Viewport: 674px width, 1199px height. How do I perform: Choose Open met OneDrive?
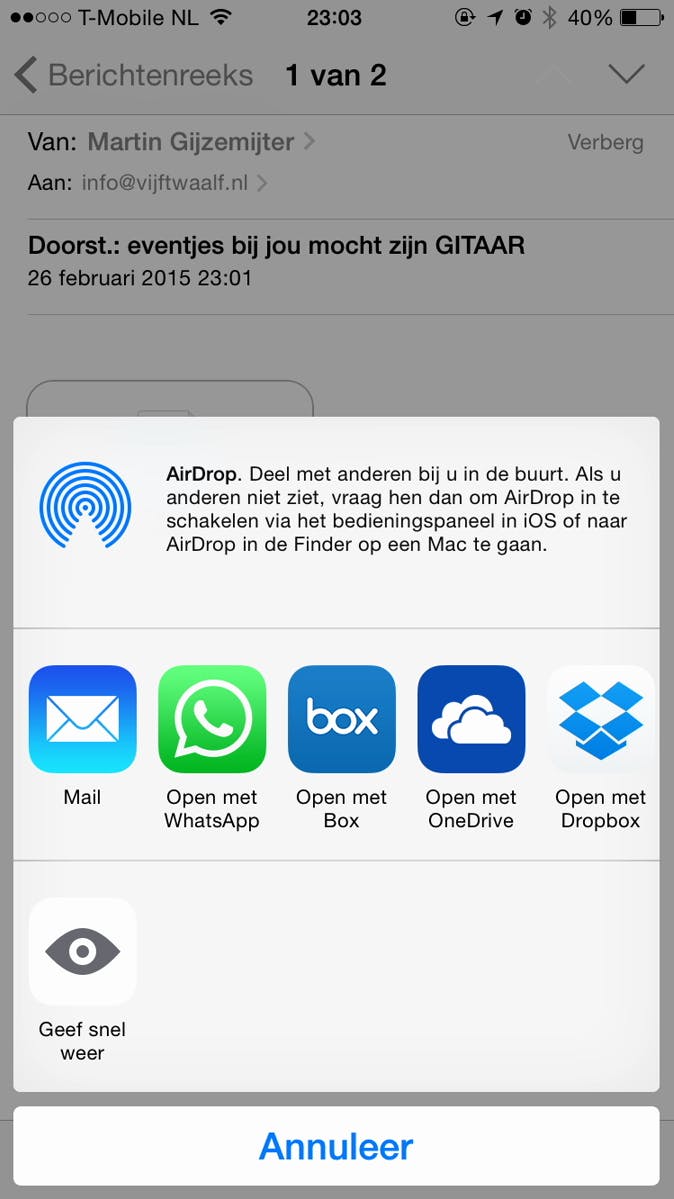[x=471, y=720]
